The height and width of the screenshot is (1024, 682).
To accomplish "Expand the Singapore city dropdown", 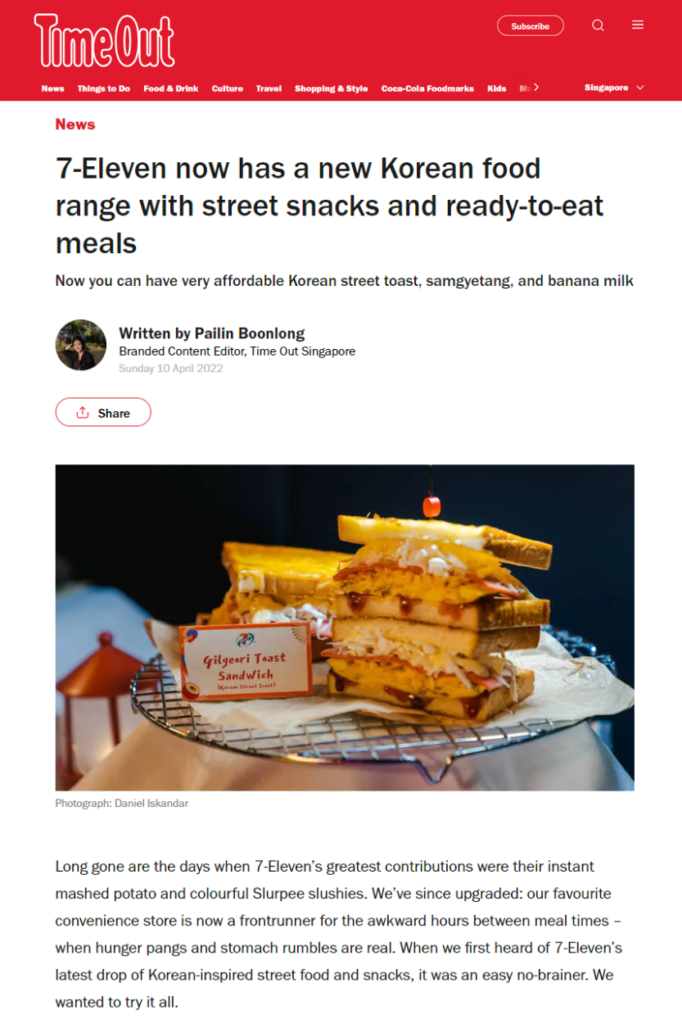I will [x=613, y=88].
